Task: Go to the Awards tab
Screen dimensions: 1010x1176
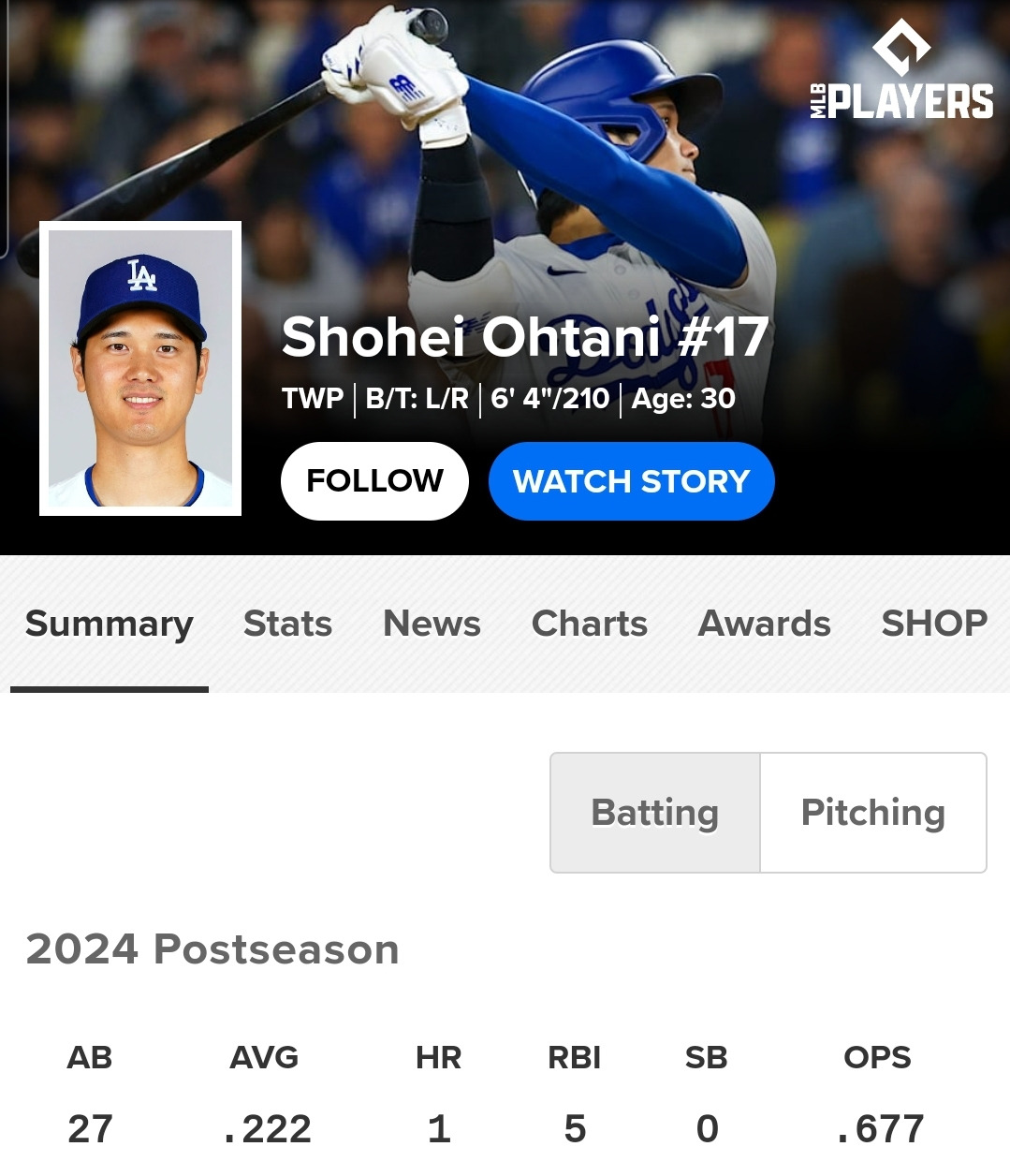Action: (764, 624)
